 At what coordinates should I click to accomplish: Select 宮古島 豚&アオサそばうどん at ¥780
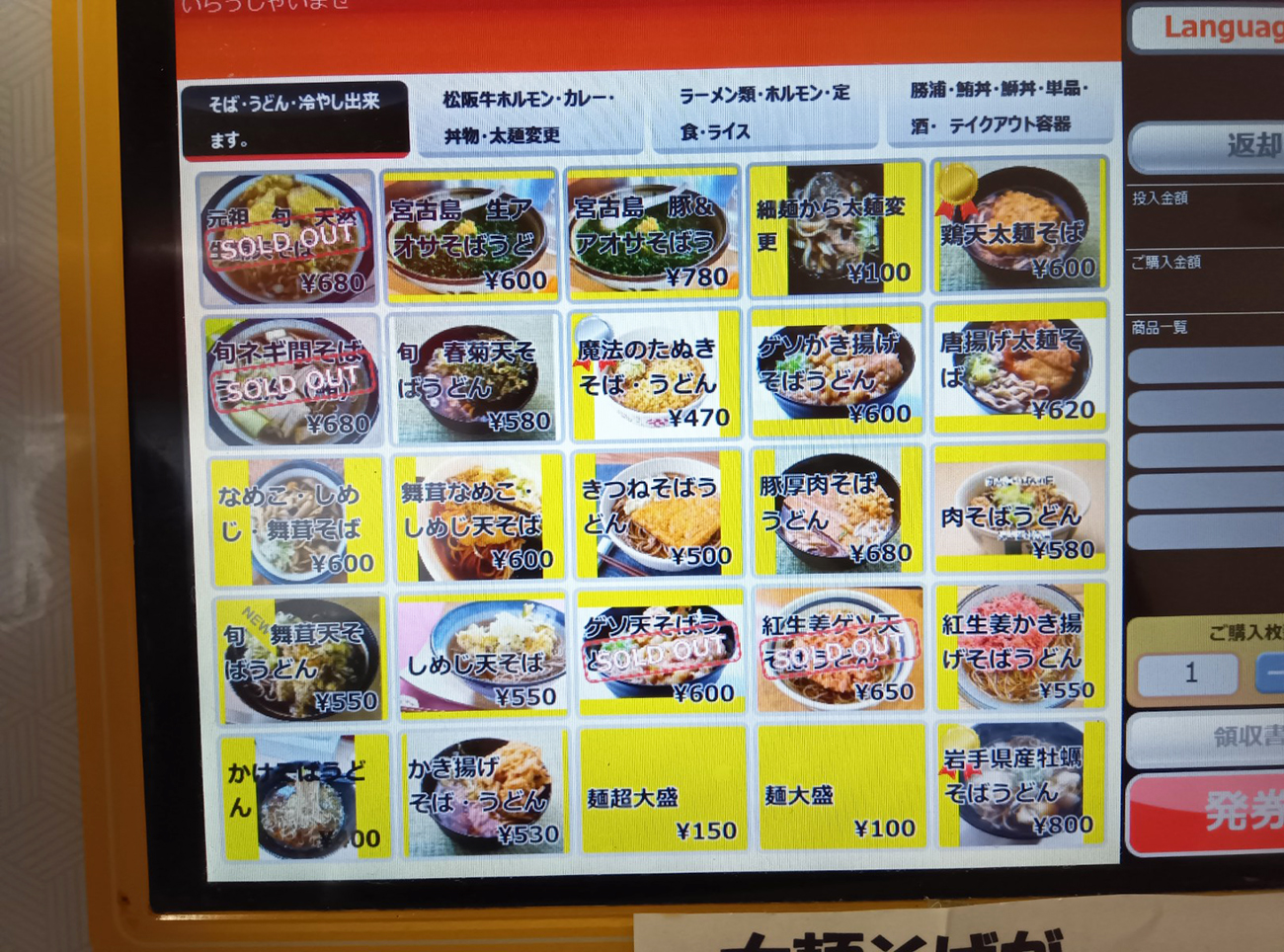pyautogui.click(x=652, y=234)
